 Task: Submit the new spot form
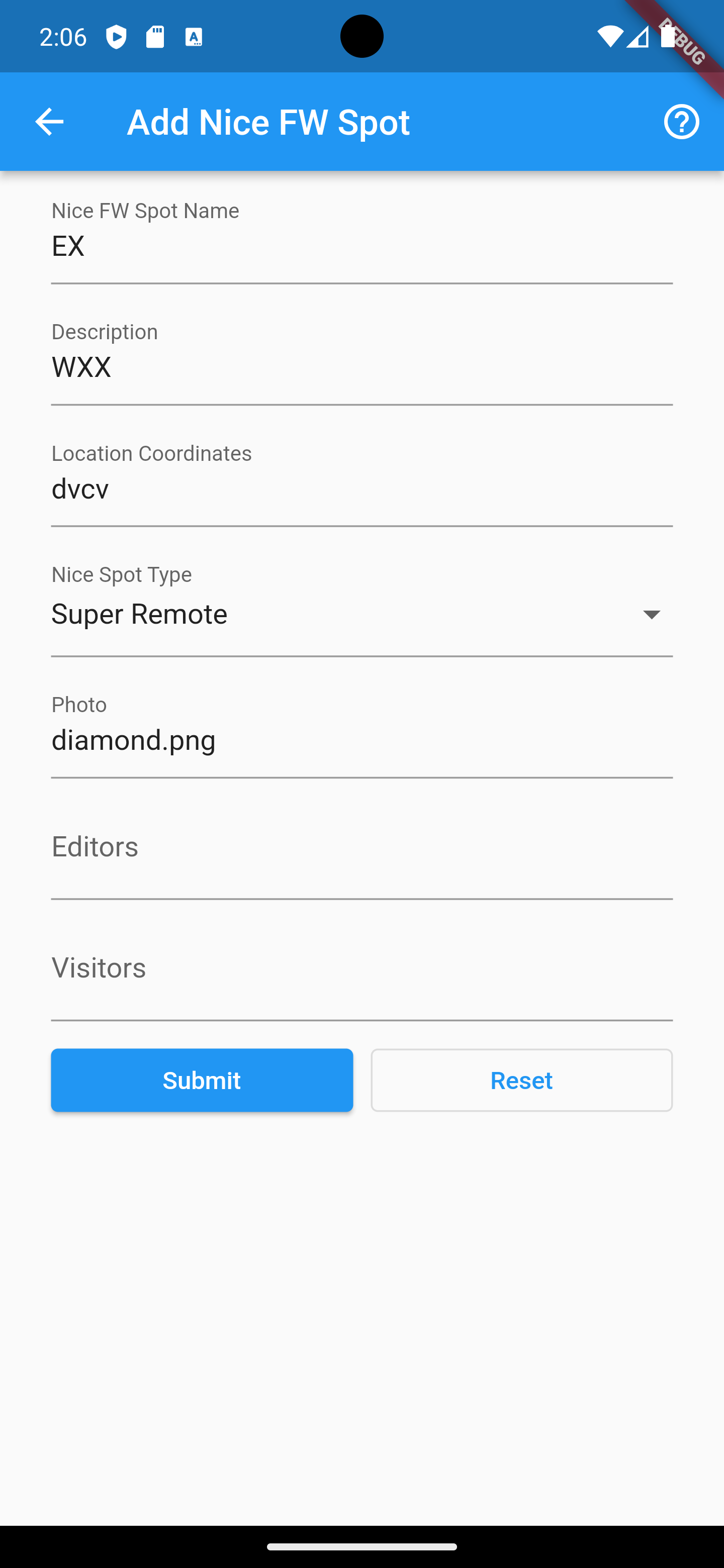click(202, 1081)
